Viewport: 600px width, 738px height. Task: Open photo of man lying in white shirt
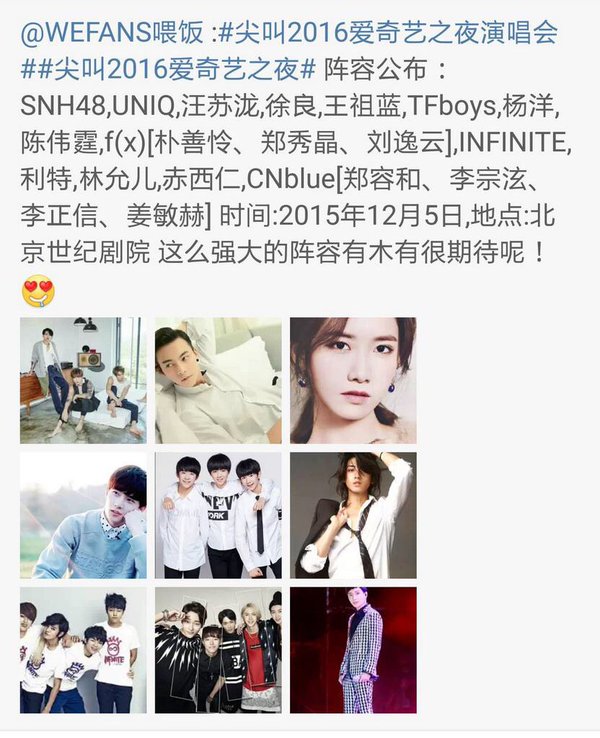point(218,380)
